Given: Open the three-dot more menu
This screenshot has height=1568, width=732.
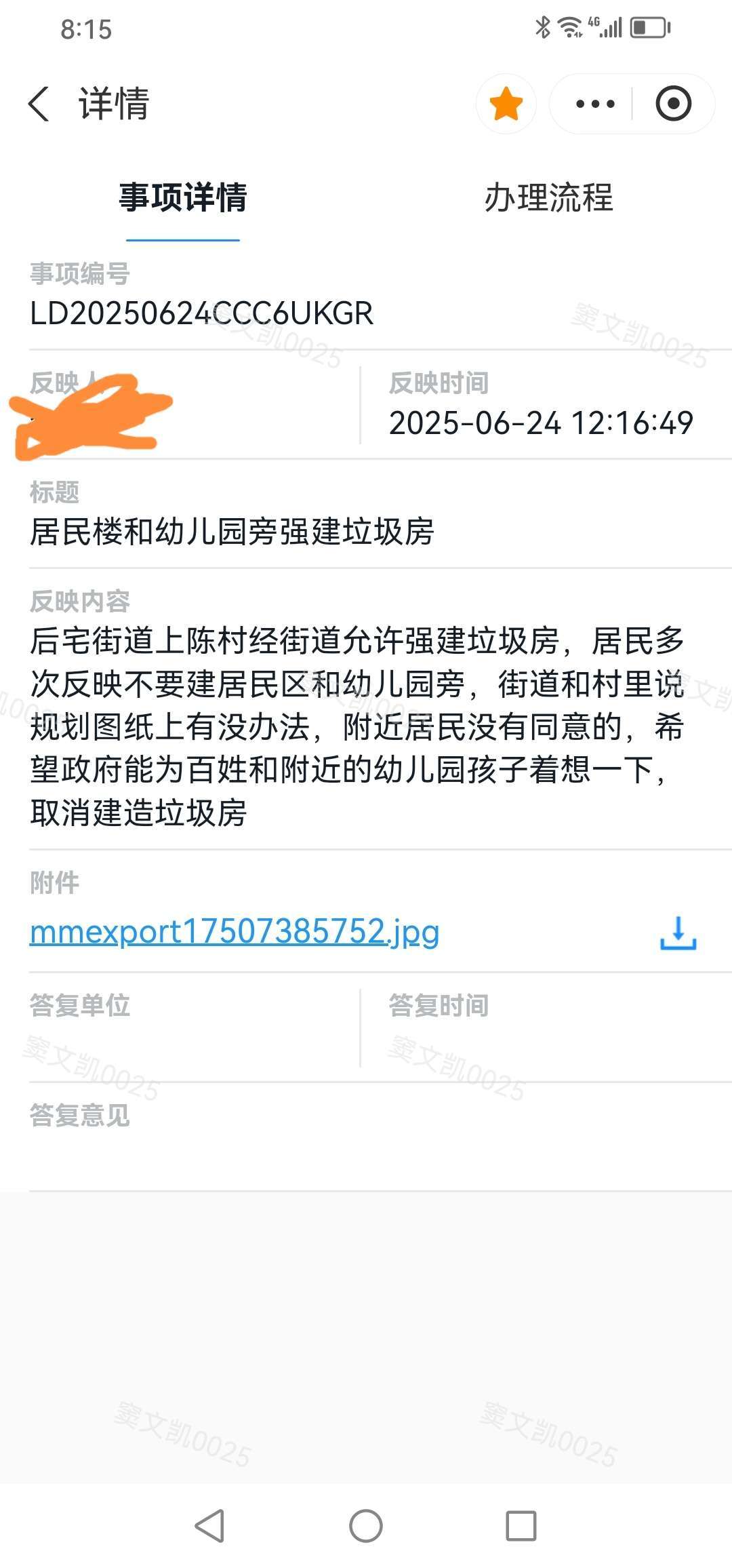Looking at the screenshot, I should [594, 104].
